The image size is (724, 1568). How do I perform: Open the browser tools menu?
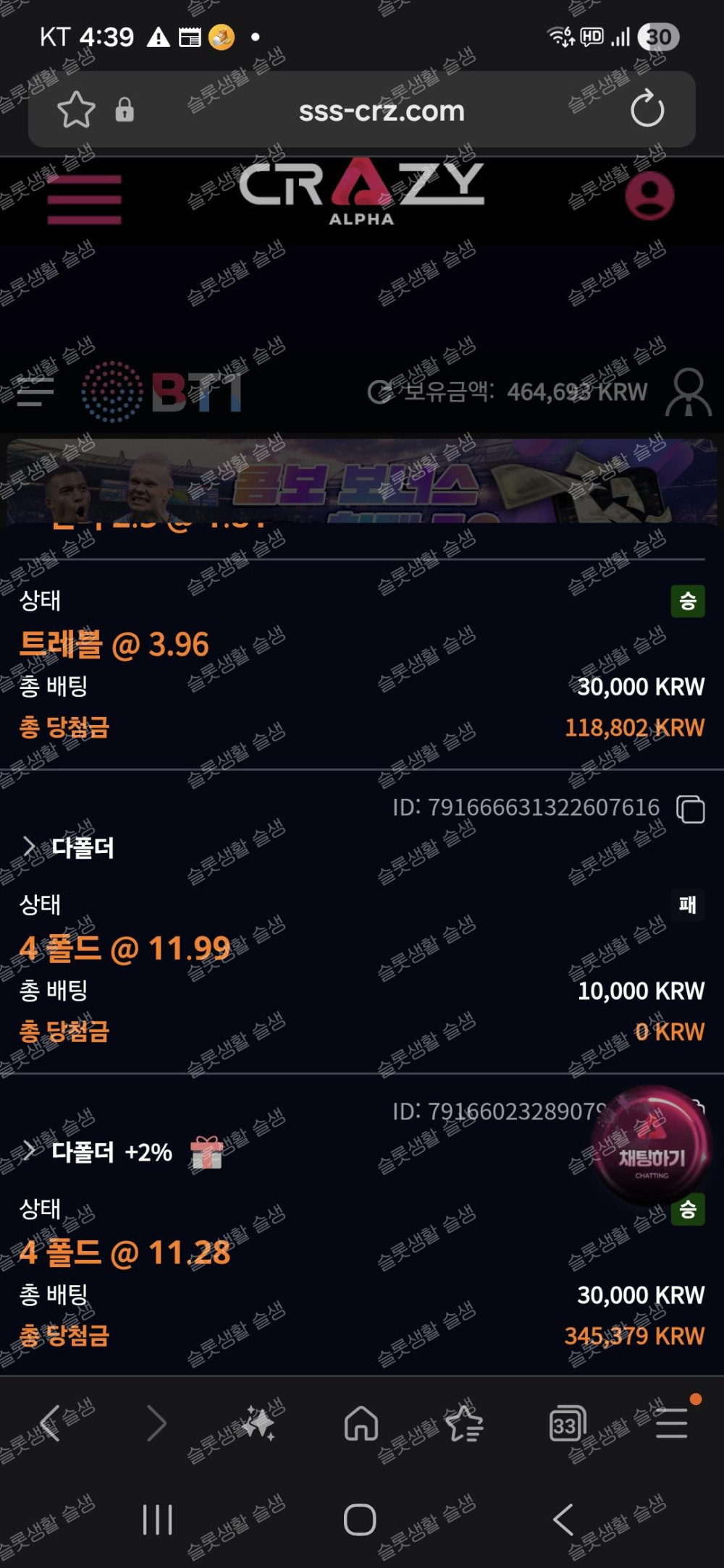[671, 1424]
